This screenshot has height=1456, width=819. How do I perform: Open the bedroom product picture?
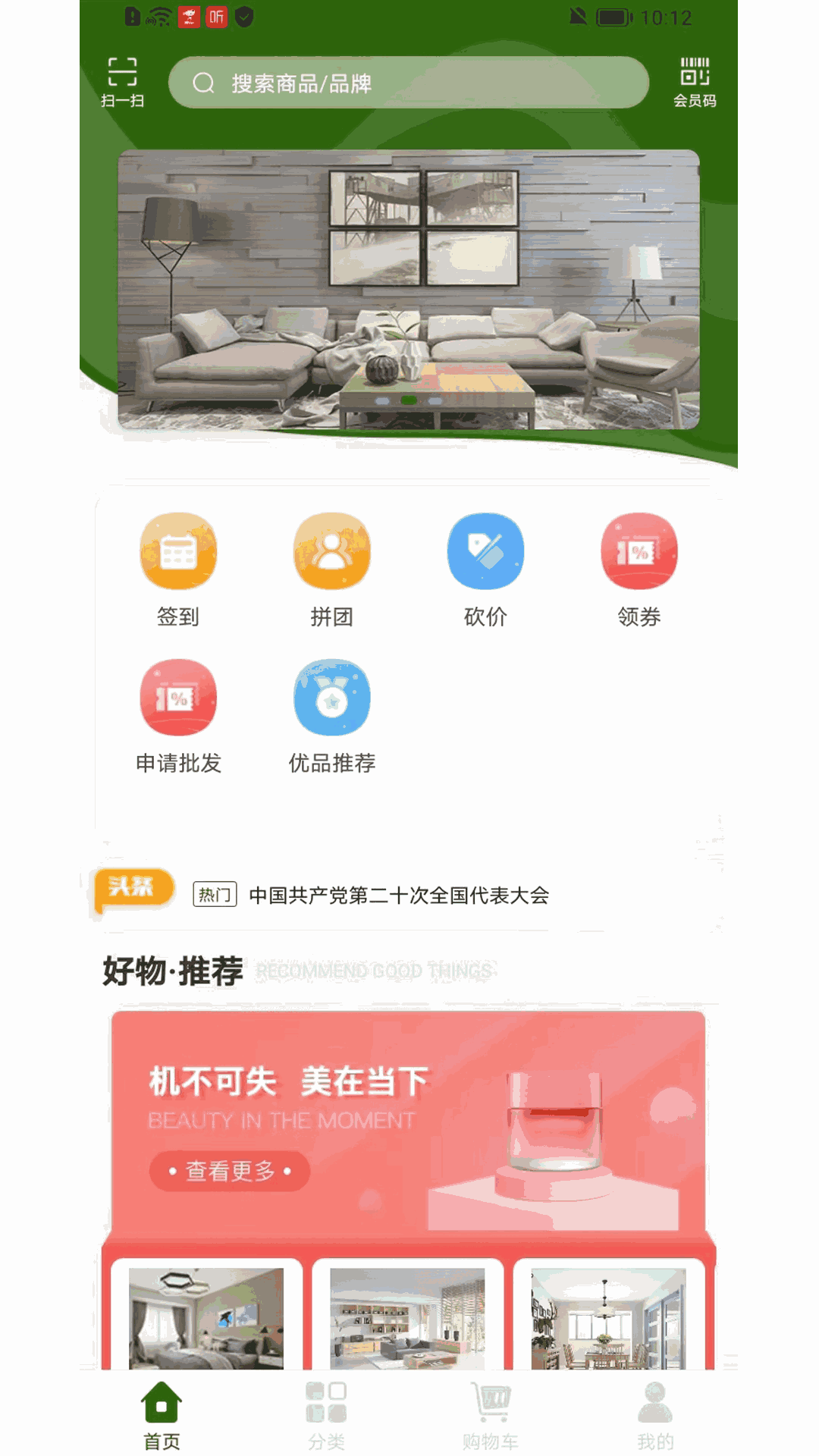(206, 1318)
